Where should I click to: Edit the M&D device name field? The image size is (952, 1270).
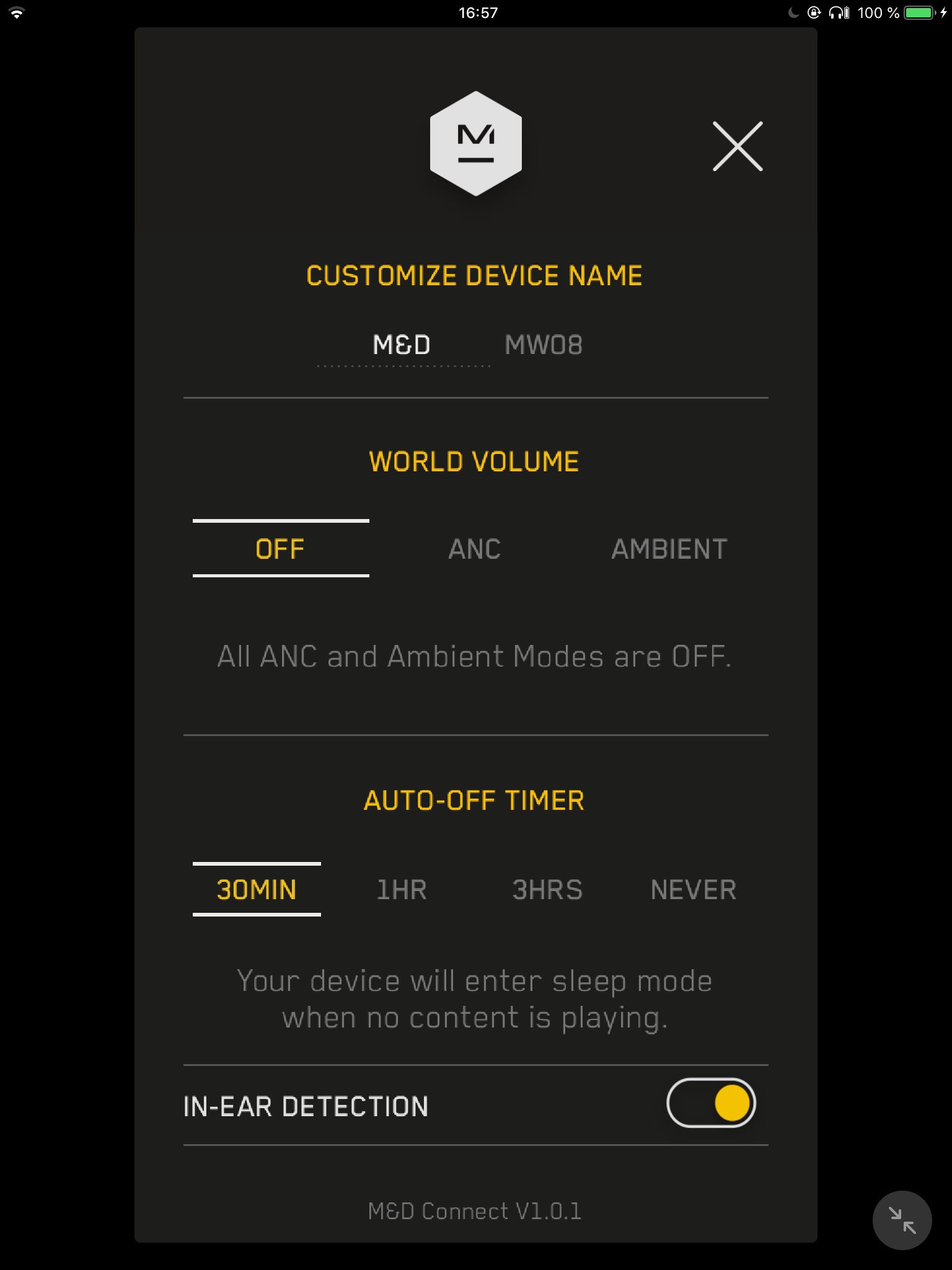(402, 345)
